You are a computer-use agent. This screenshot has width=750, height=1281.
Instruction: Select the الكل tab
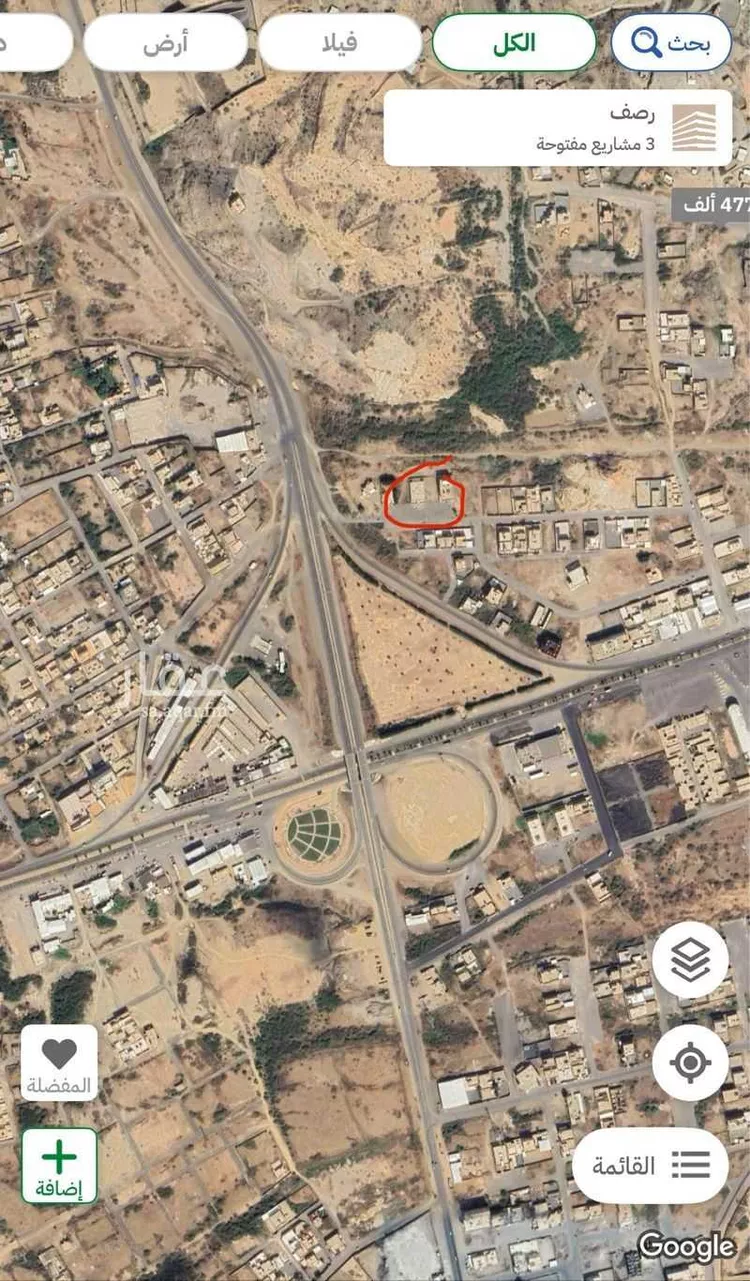pos(512,41)
